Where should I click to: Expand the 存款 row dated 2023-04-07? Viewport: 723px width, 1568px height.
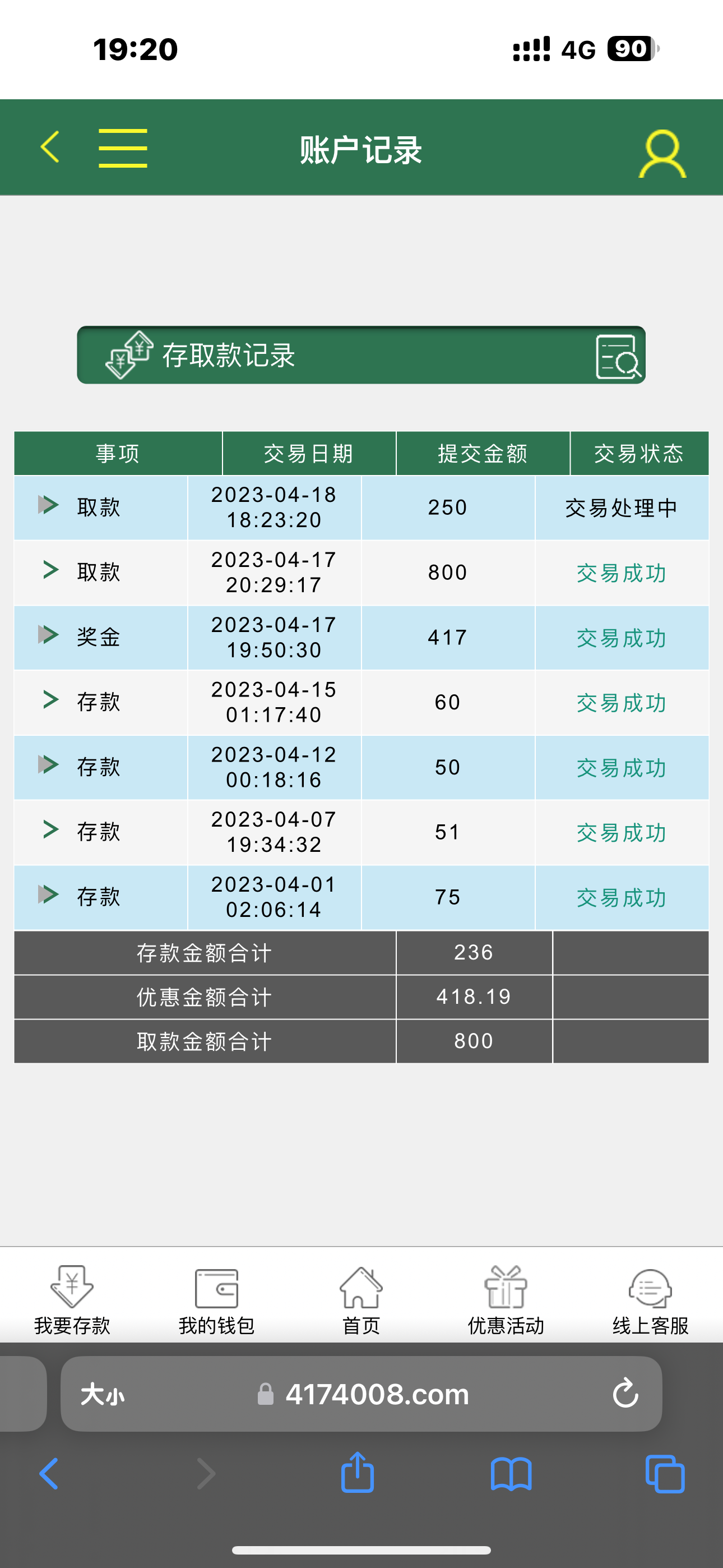pos(50,829)
